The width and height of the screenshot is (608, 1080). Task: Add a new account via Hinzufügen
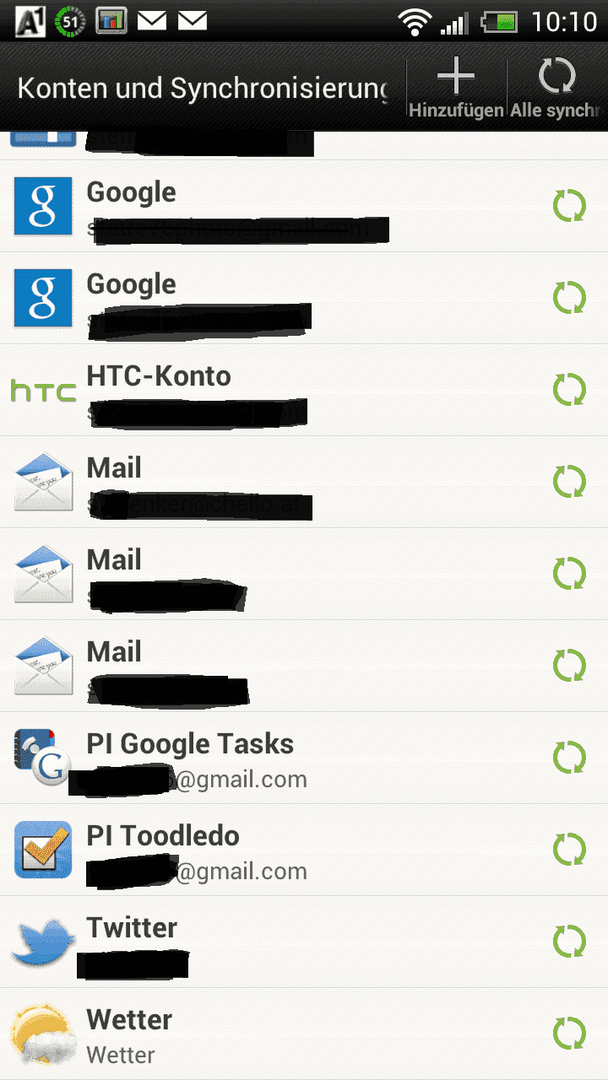(x=456, y=88)
